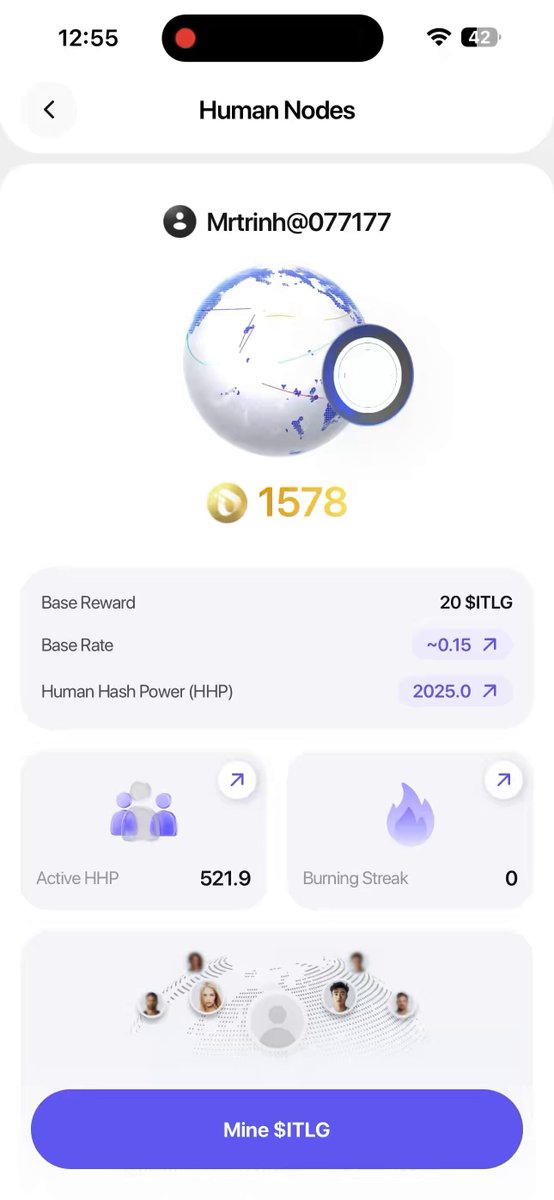Go back from Human Nodes
This screenshot has width=554, height=1200.
pyautogui.click(x=49, y=110)
